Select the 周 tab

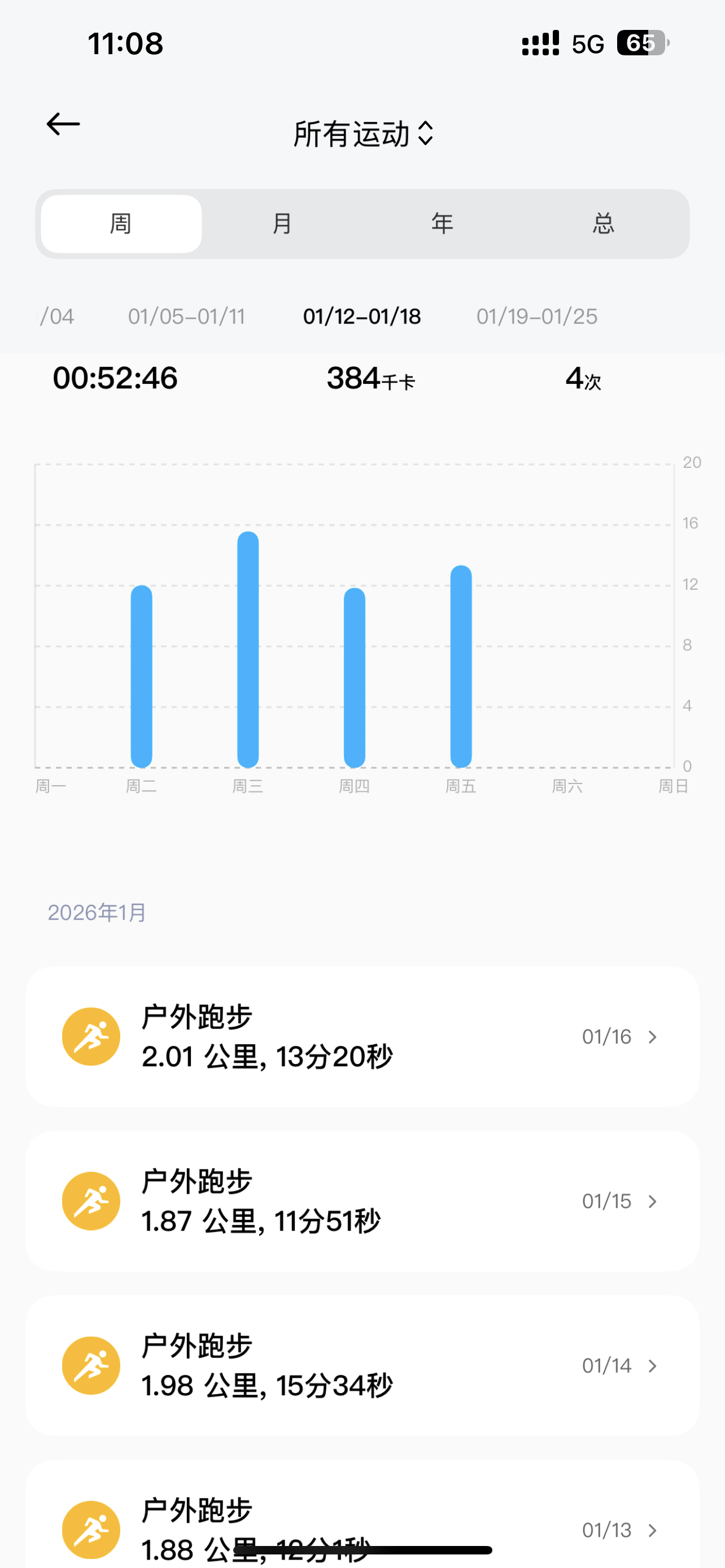(121, 224)
